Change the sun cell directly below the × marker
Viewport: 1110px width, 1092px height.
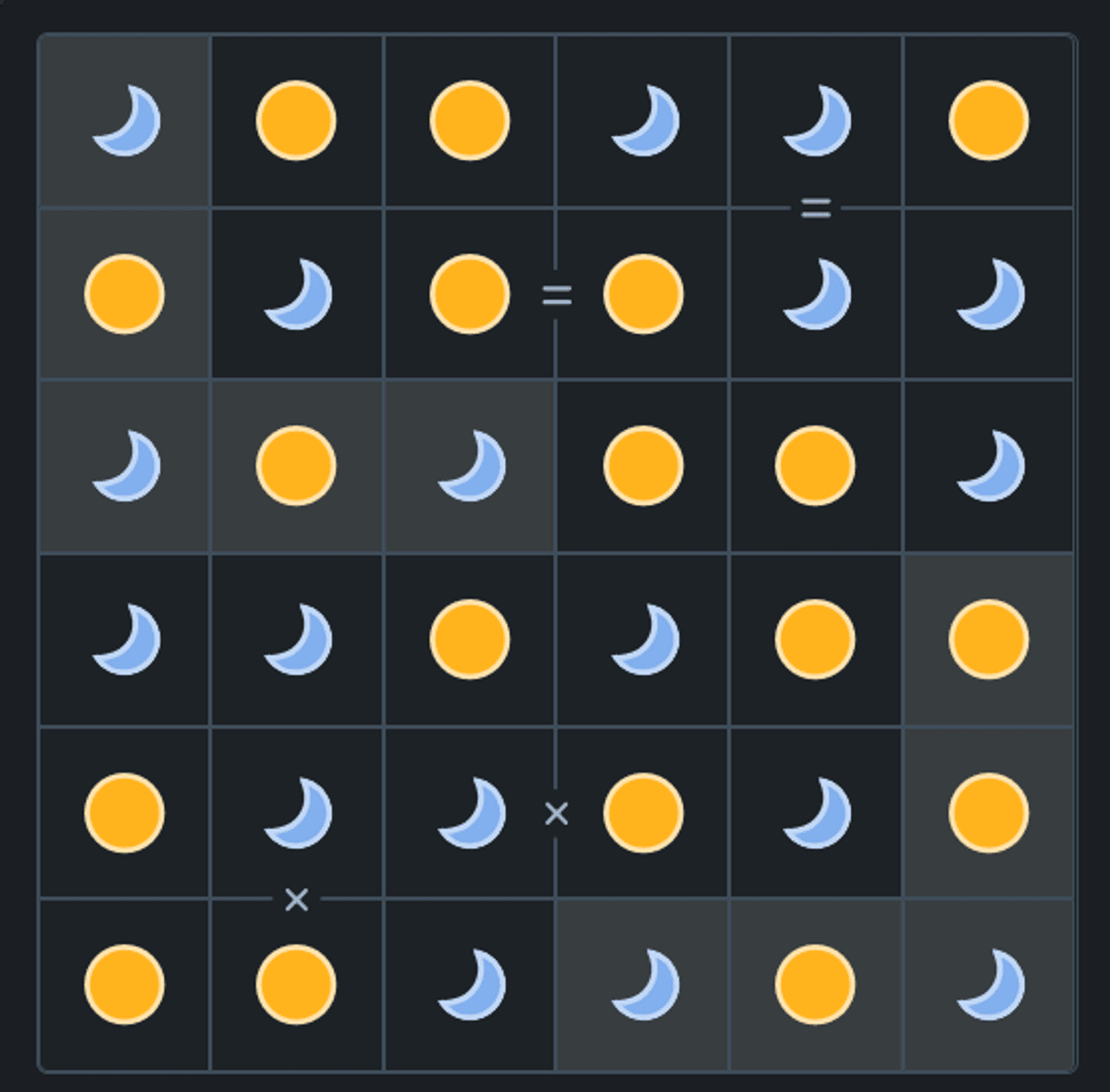pos(296,985)
